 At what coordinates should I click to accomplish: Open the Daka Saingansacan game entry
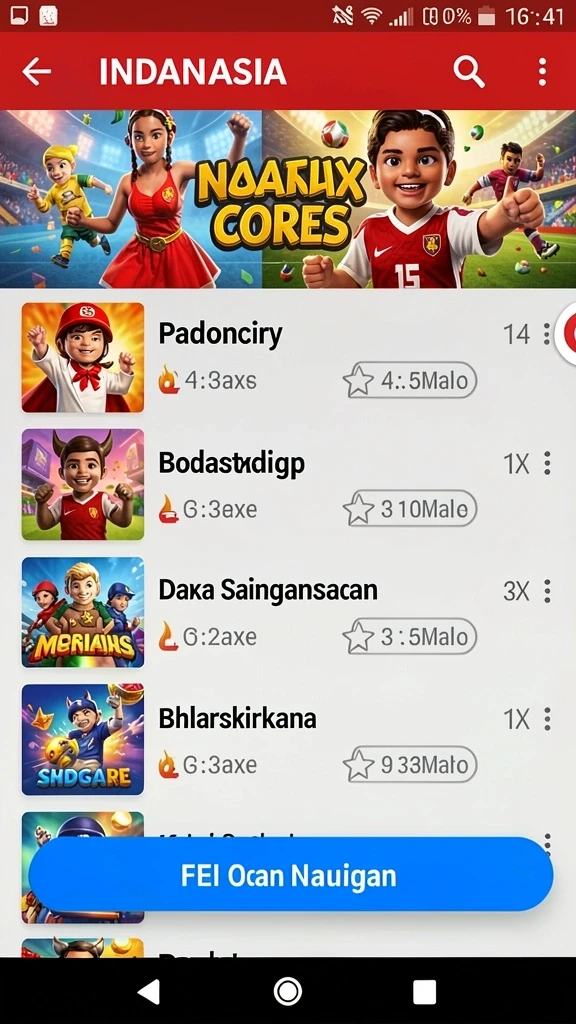tap(288, 612)
